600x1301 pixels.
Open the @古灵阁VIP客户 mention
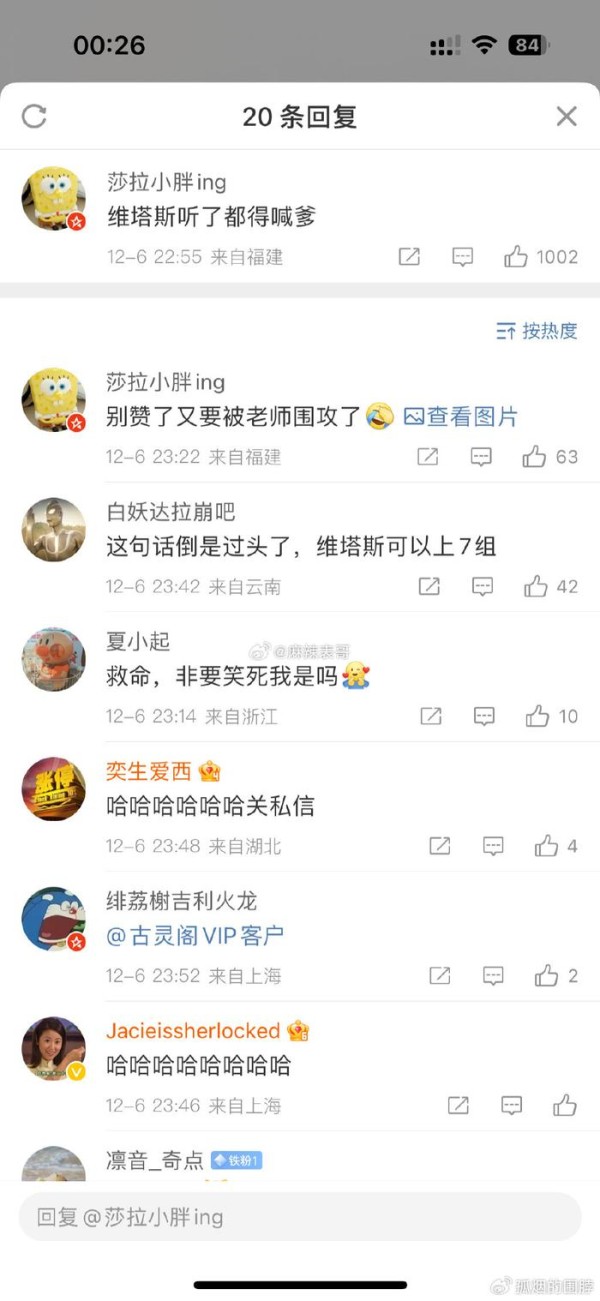(195, 936)
